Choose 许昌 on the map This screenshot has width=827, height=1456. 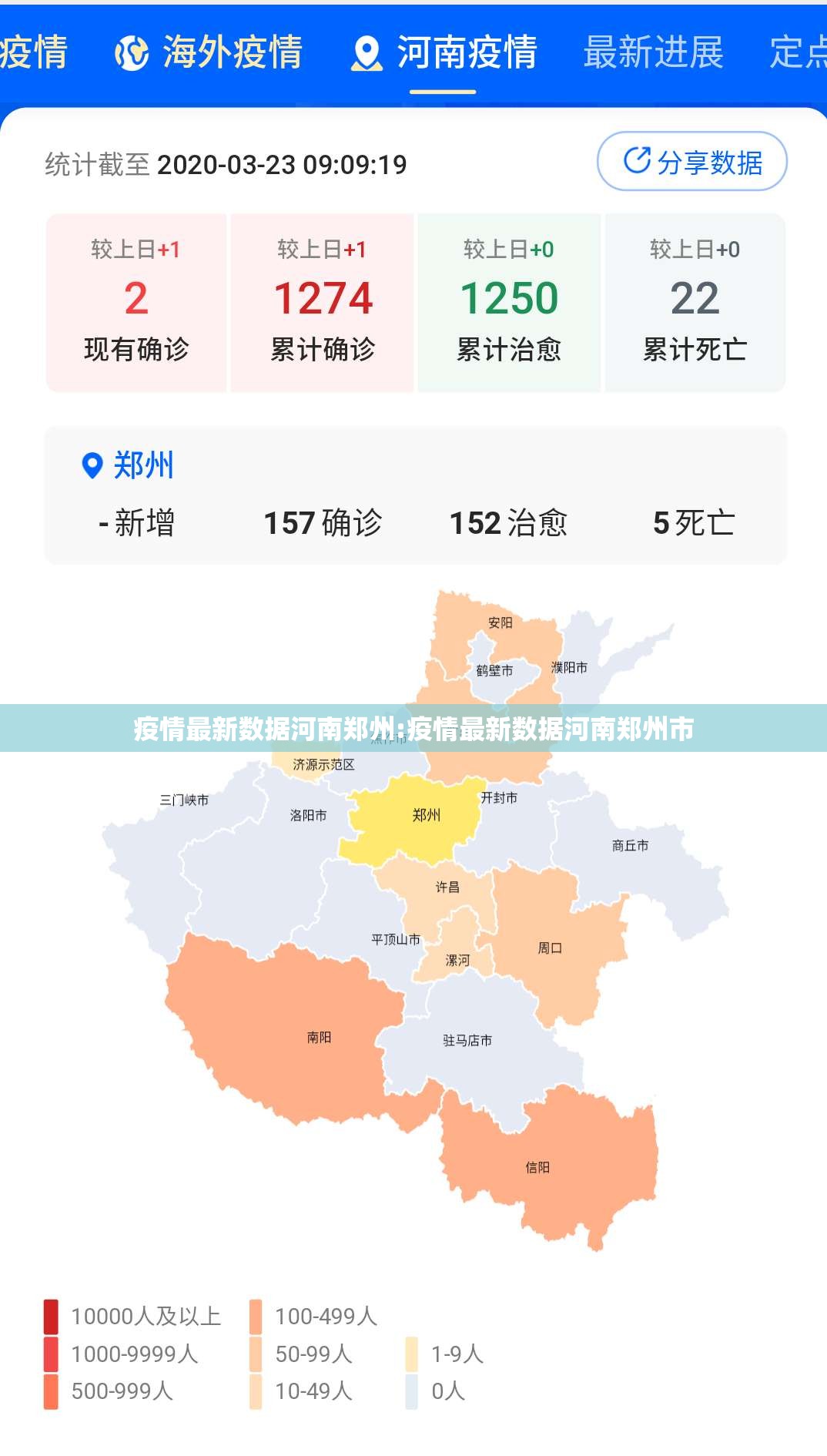click(x=447, y=887)
